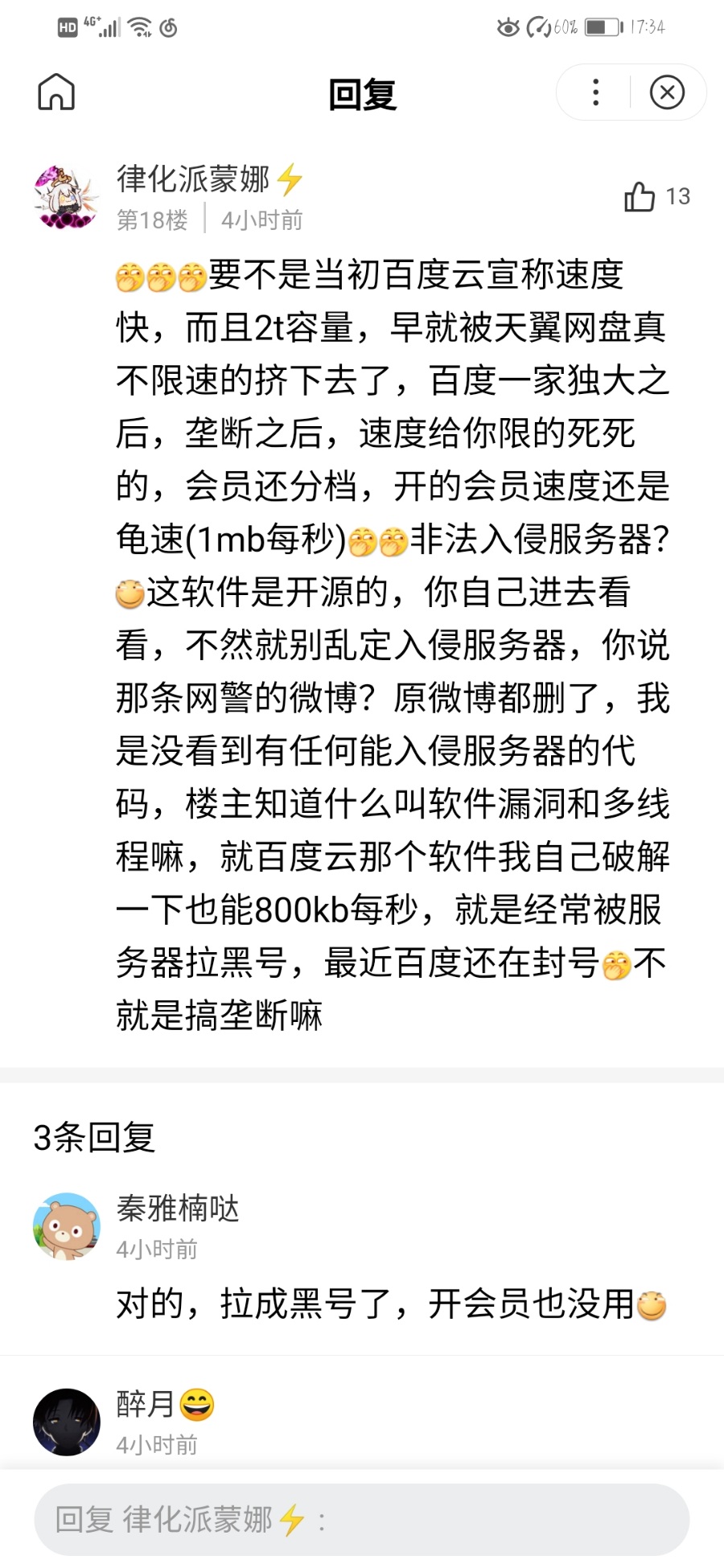Tap the 3条回复 section header
This screenshot has width=724, height=1568.
(x=94, y=1138)
